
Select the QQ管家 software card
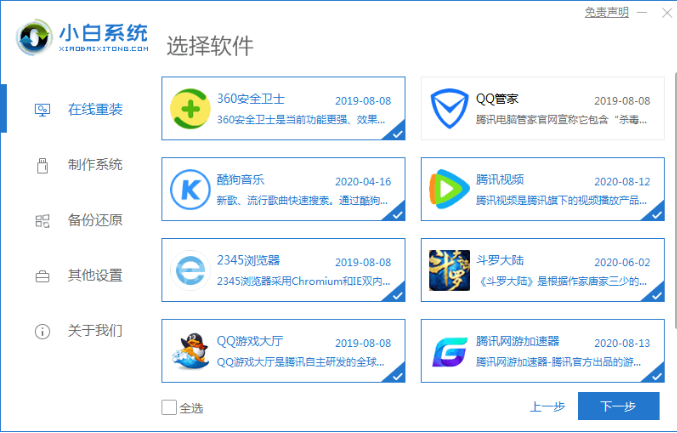coord(542,109)
